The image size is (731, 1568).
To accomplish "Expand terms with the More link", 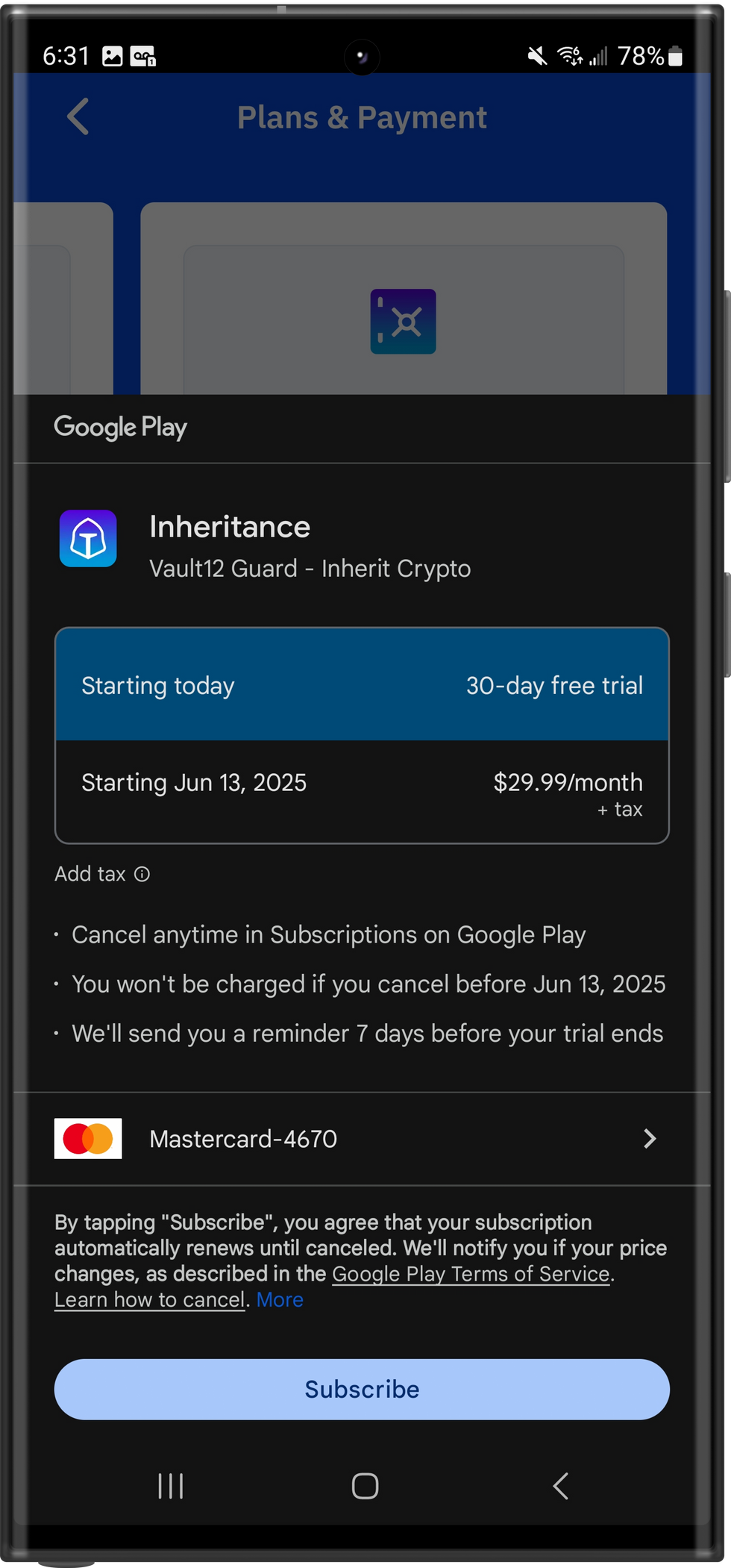I will click(x=280, y=1300).
